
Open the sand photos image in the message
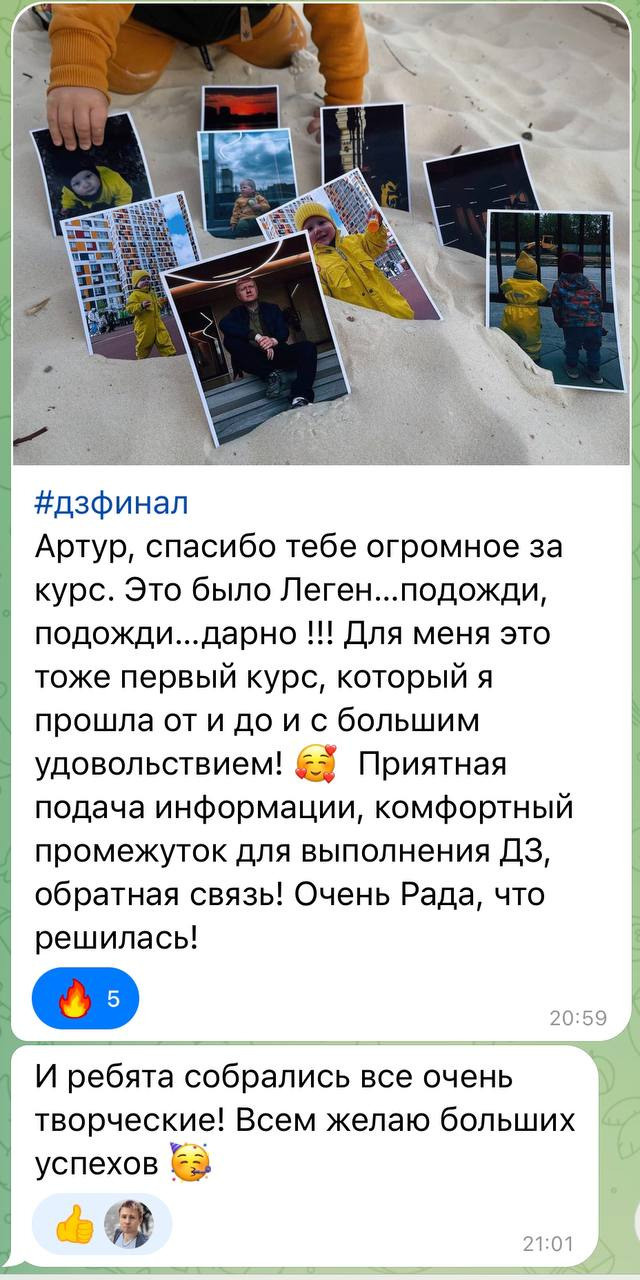320,235
